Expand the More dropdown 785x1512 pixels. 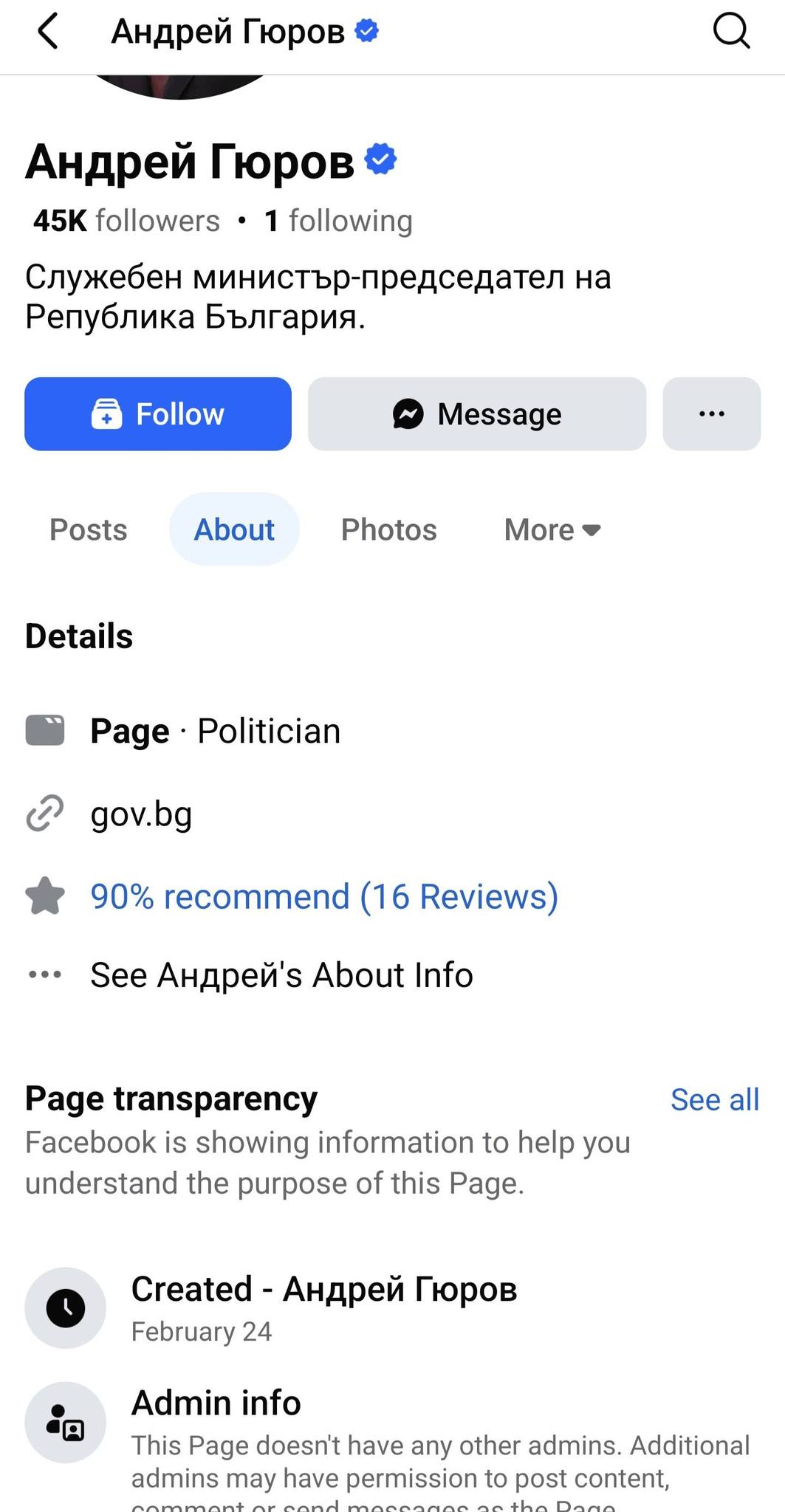(552, 529)
